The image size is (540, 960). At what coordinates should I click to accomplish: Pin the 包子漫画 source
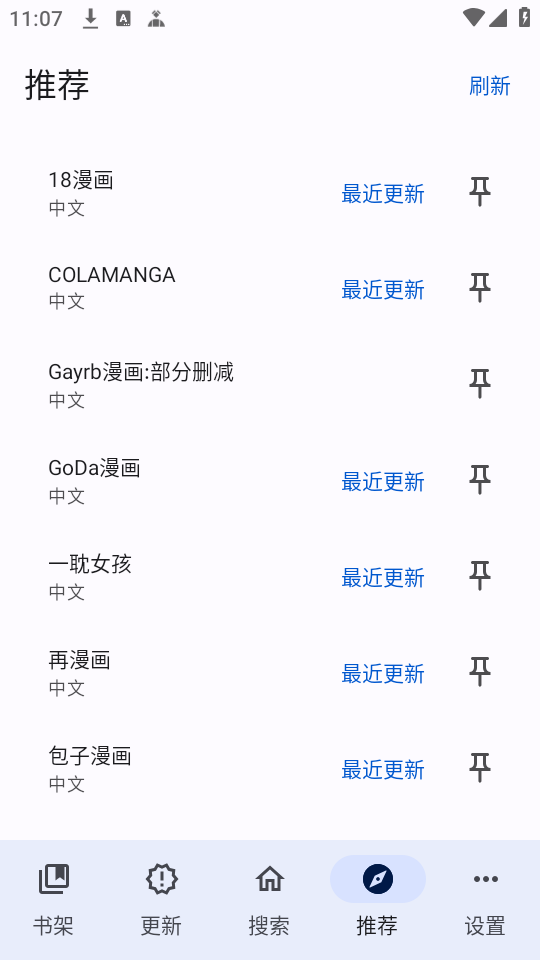[480, 768]
